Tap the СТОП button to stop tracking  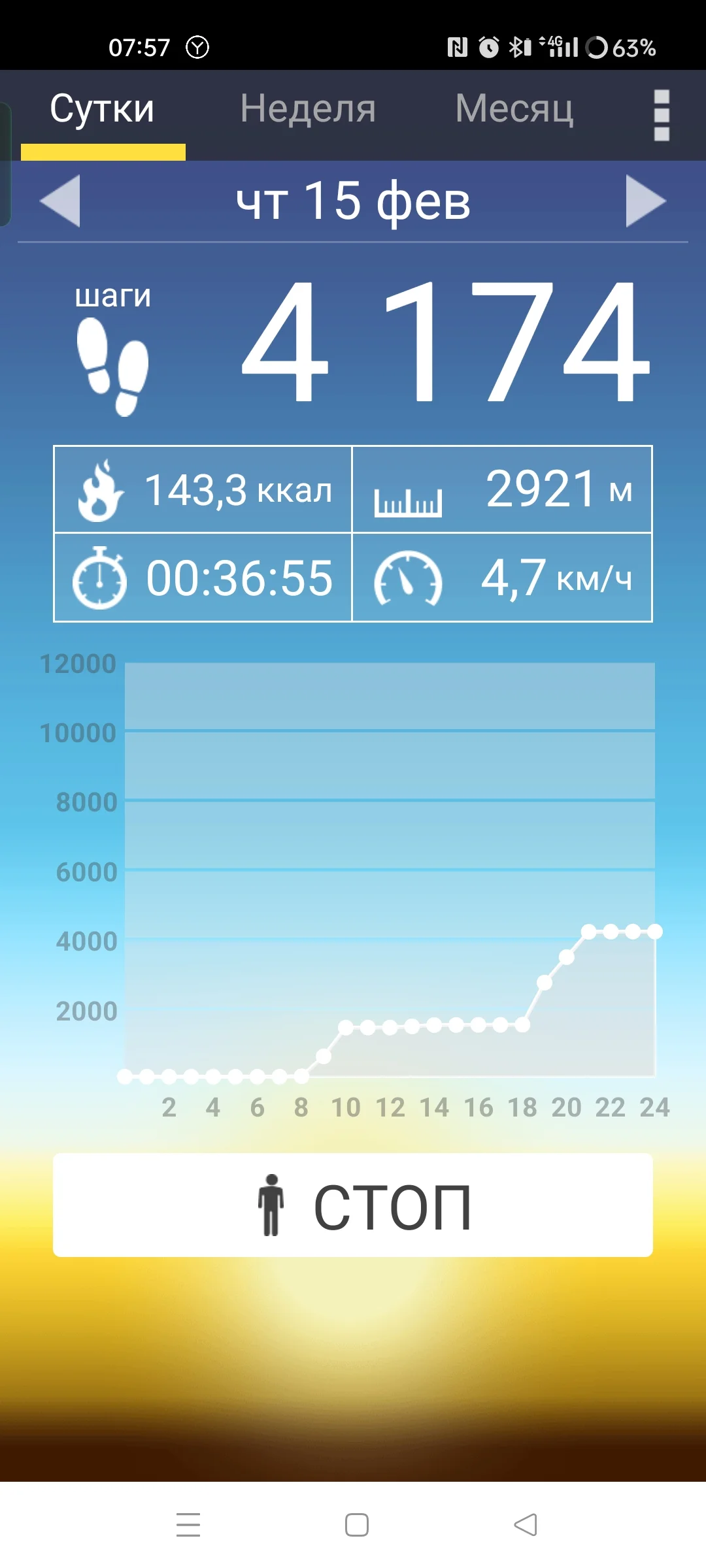353,1205
